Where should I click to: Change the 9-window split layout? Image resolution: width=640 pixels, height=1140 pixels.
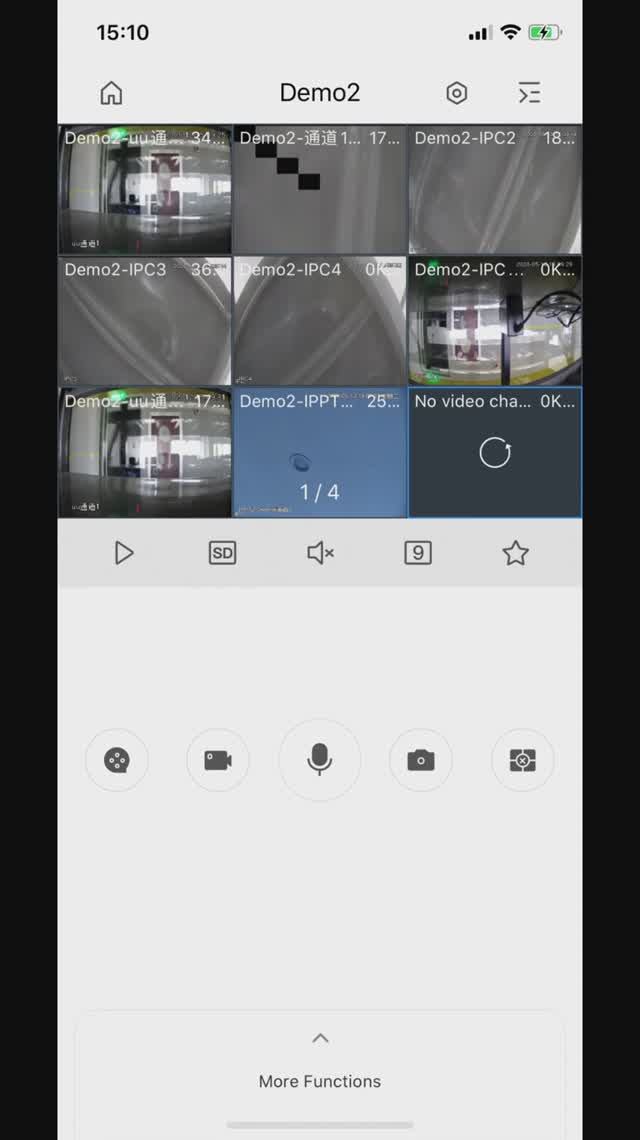[417, 553]
